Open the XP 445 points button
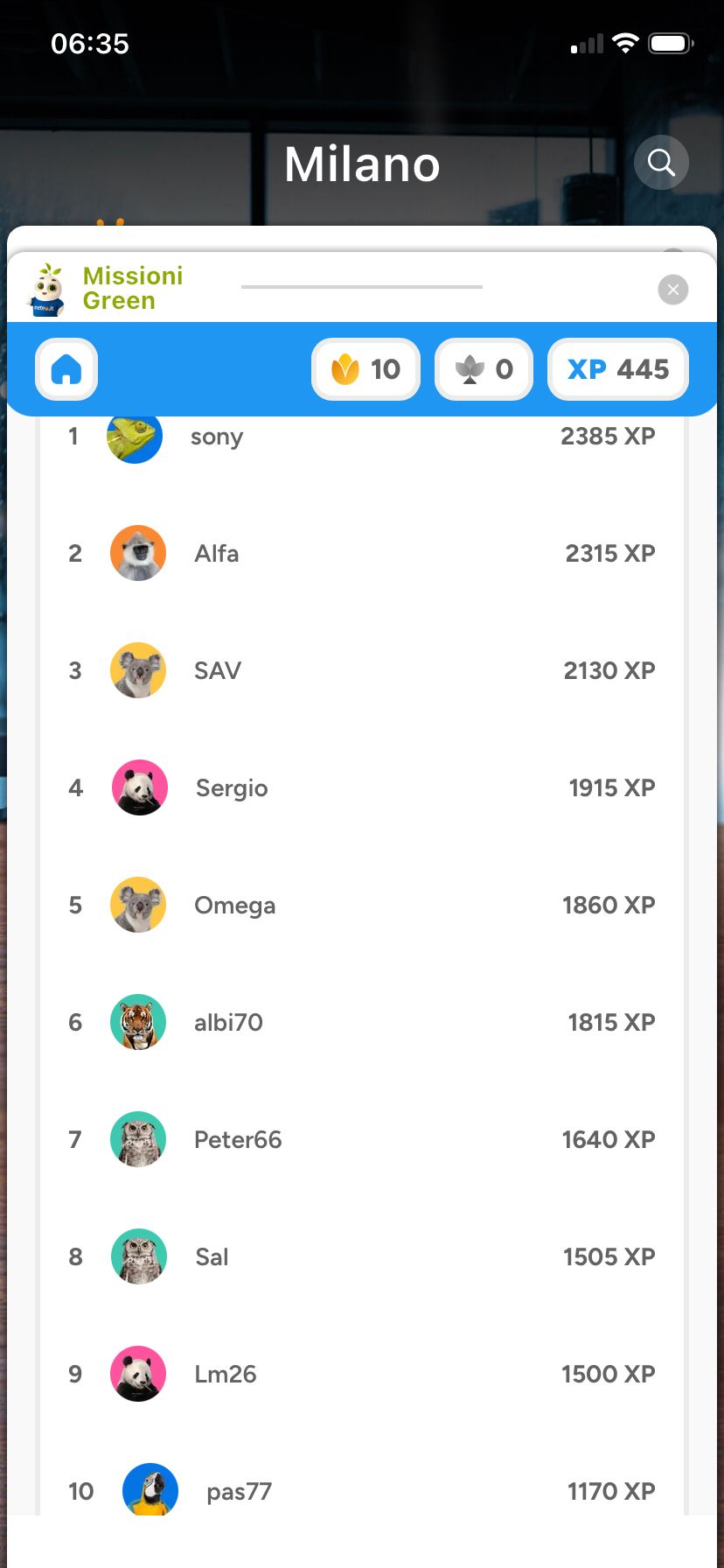This screenshot has height=1568, width=724. point(617,369)
